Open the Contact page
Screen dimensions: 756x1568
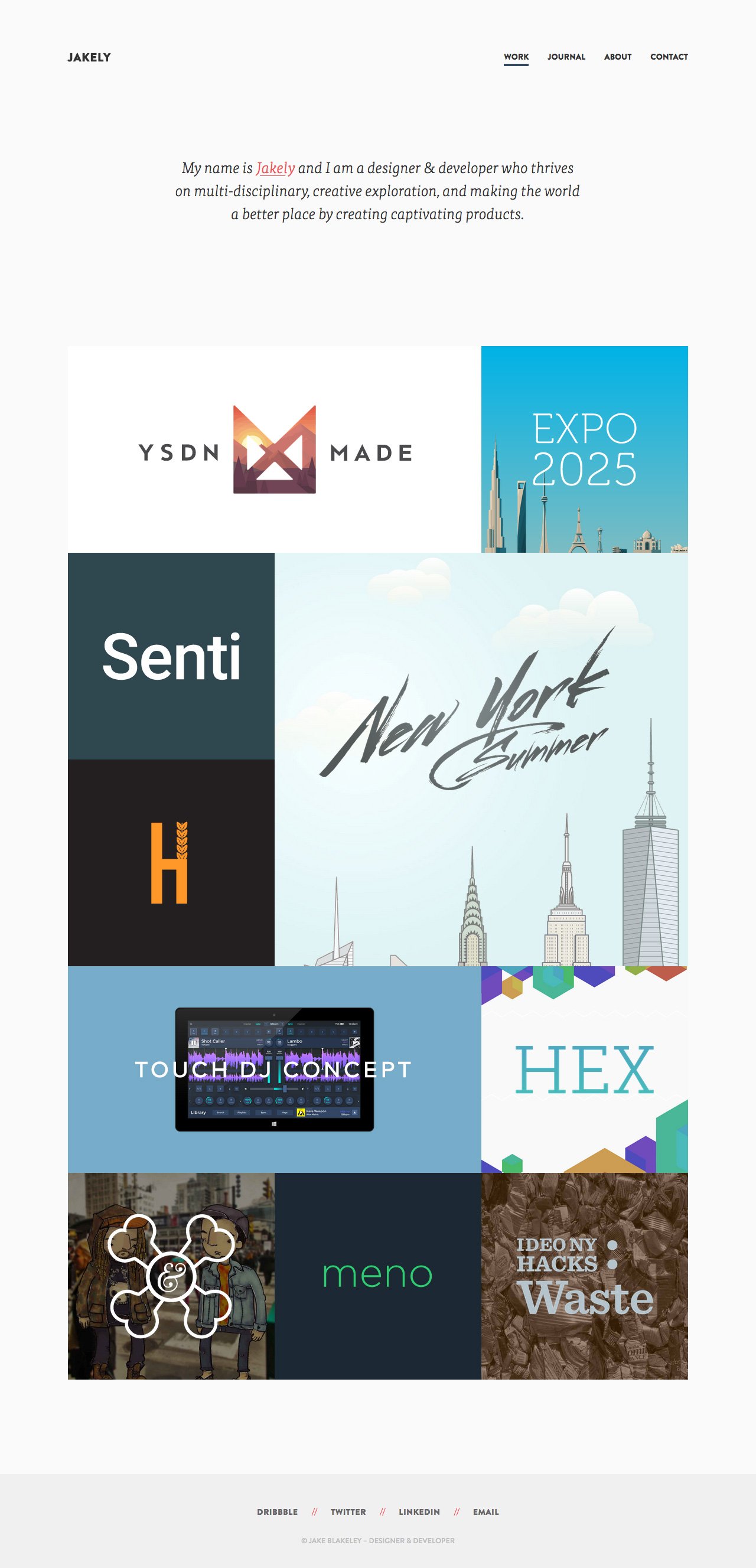pos(669,57)
